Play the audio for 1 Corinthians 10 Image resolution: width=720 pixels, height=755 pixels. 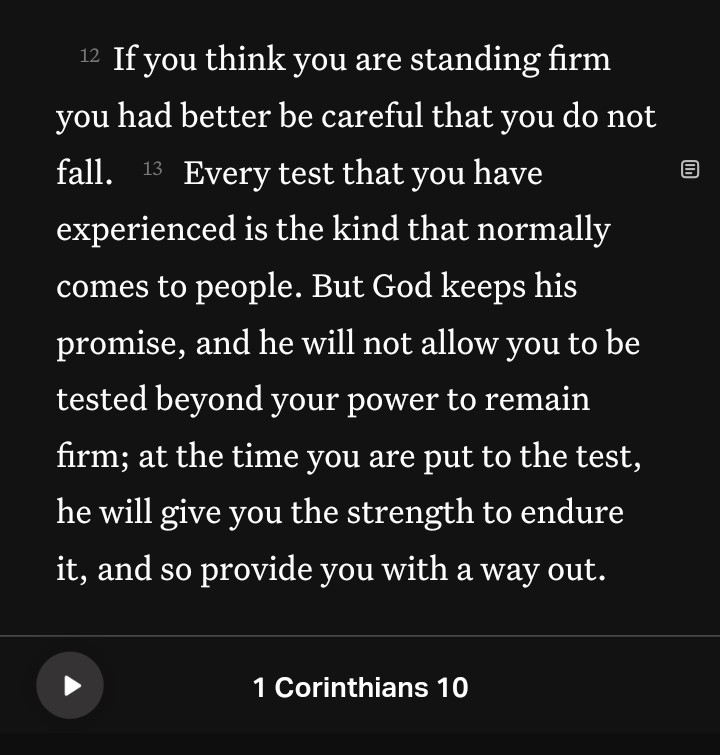point(70,686)
